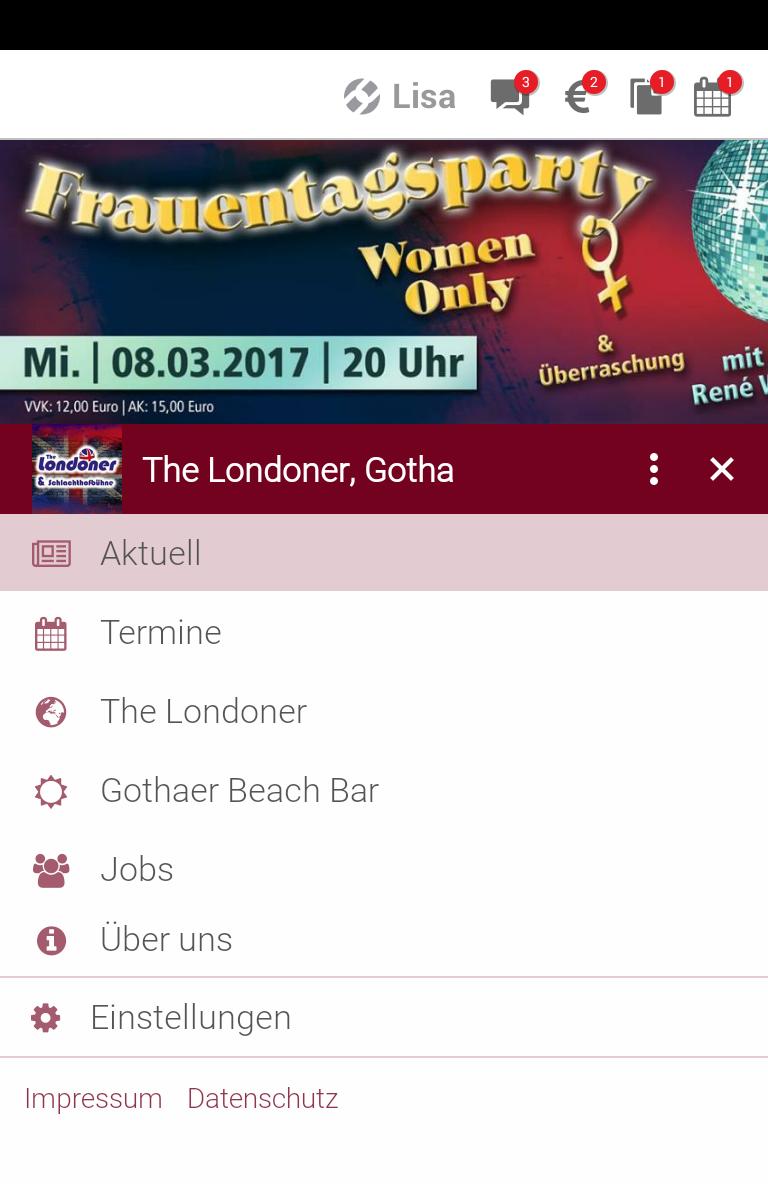
Task: Click the Lisa app logo in the header
Action: pos(400,96)
